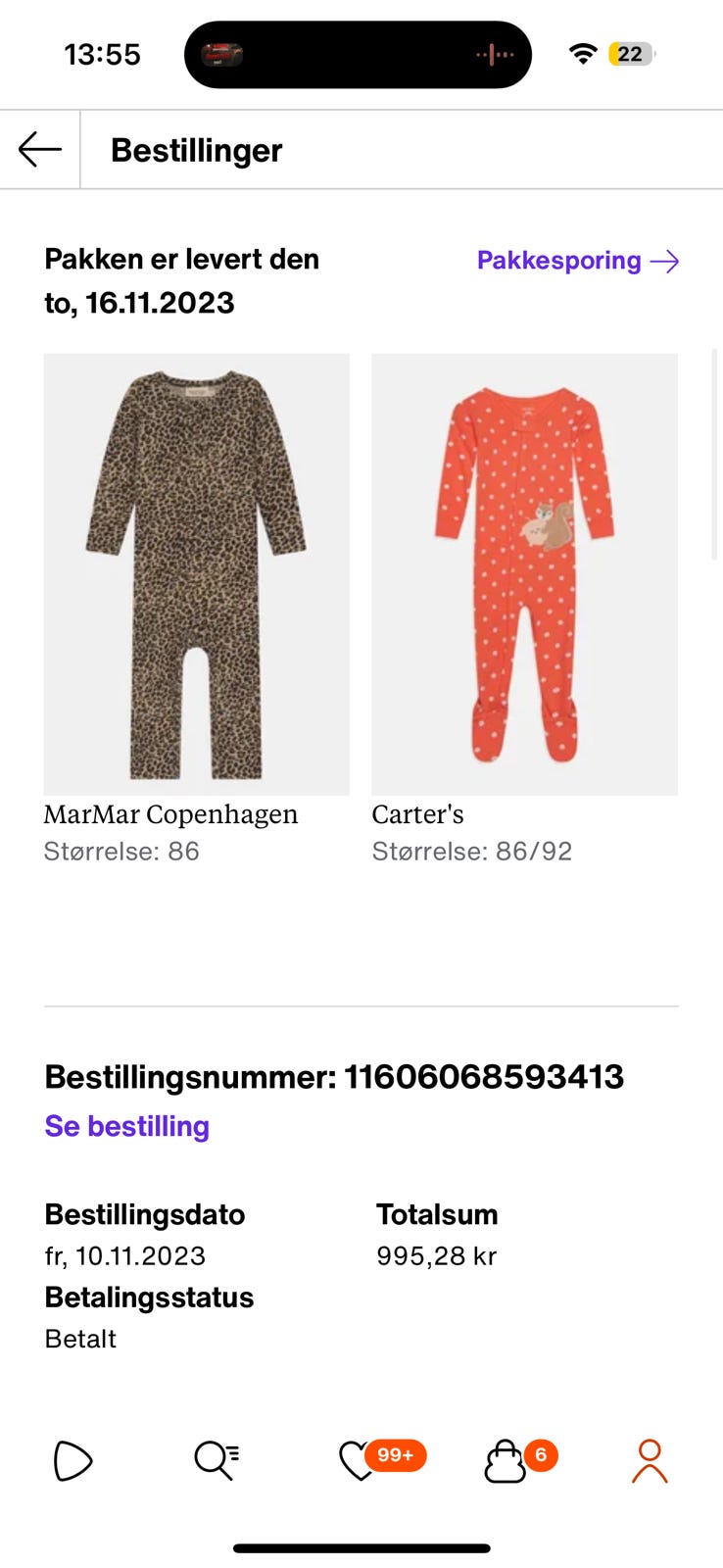Screen dimensions: 723x1568
Task: Open the shopping bag icon
Action: pyautogui.click(x=505, y=1461)
